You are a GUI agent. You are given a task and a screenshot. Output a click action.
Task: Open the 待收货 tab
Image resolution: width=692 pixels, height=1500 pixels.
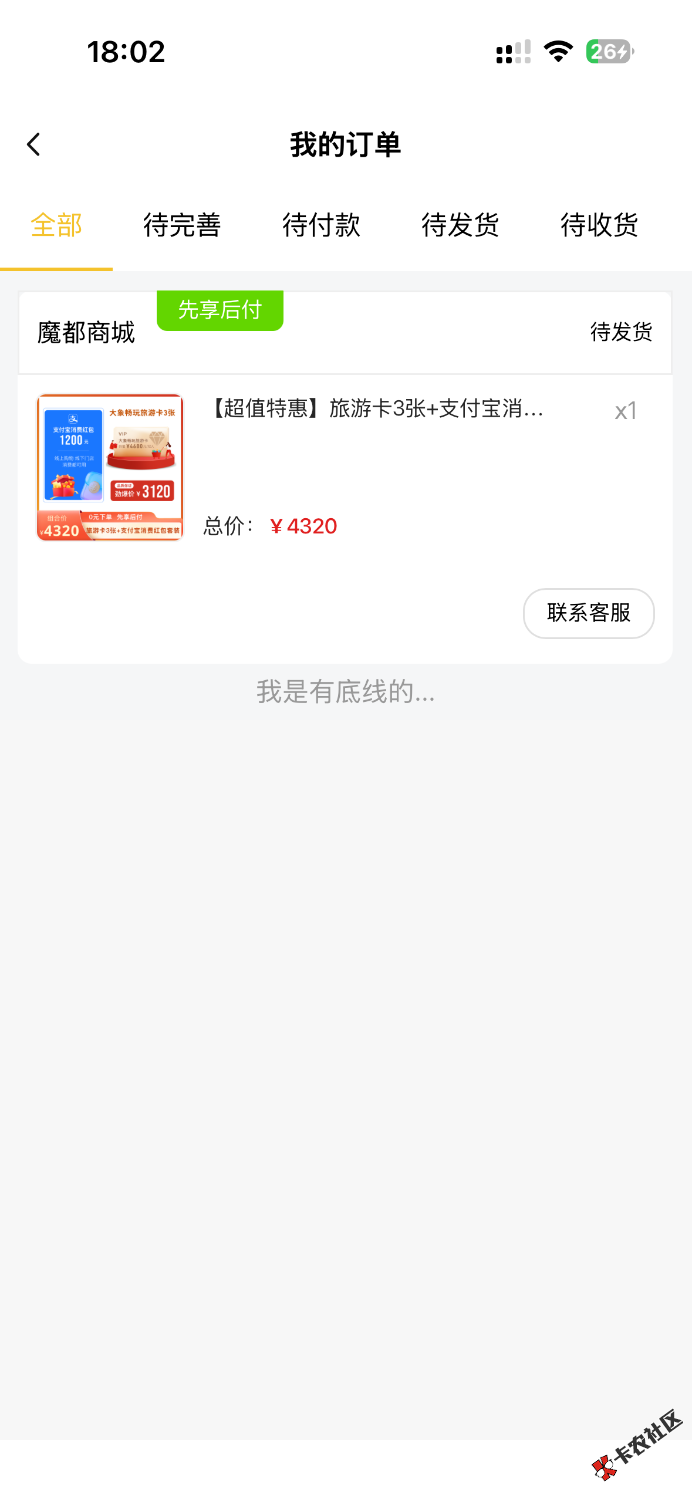[599, 226]
